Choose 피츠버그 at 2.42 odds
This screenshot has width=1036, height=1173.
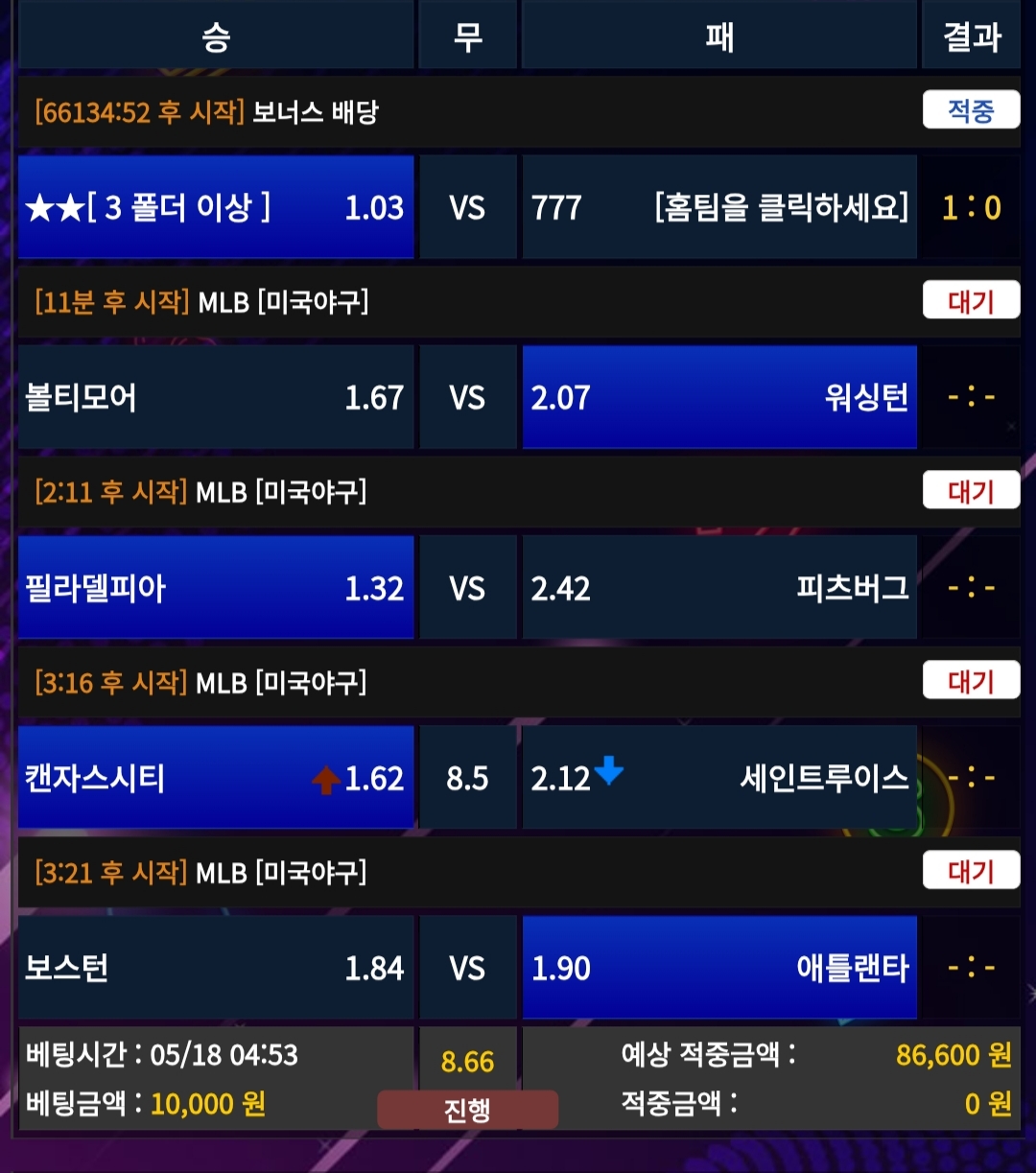tap(719, 587)
